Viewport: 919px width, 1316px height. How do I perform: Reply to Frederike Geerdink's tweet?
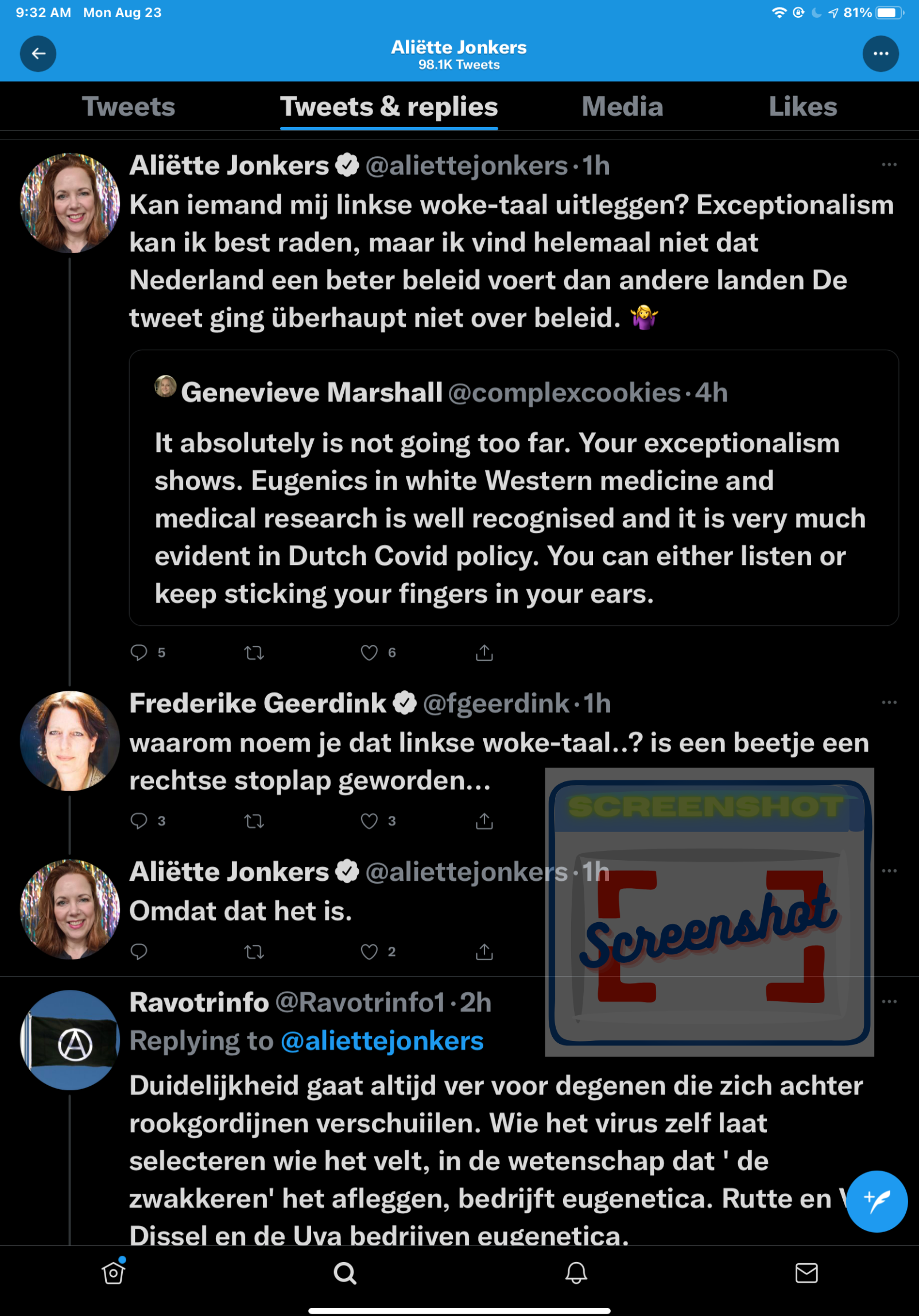click(x=139, y=821)
